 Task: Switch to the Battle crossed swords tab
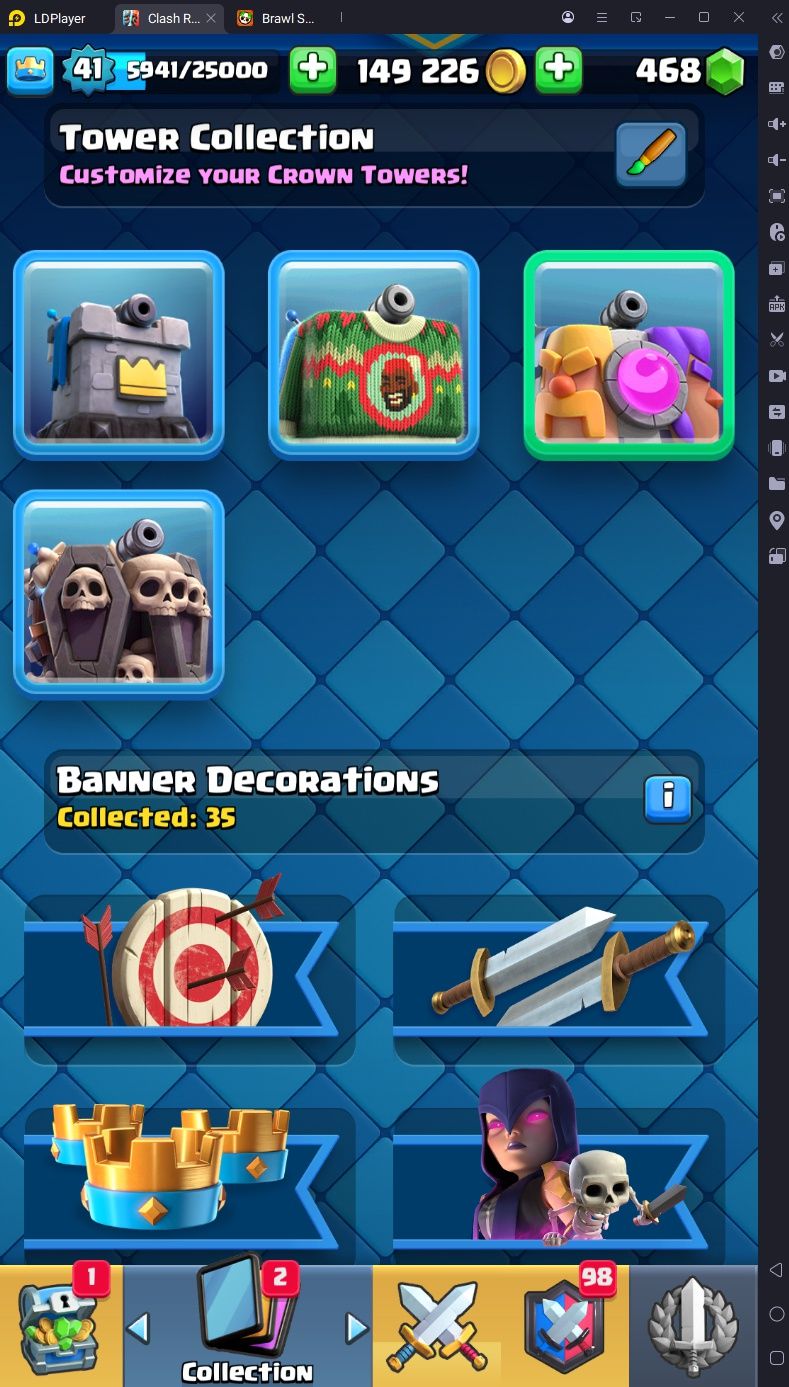pos(434,1327)
